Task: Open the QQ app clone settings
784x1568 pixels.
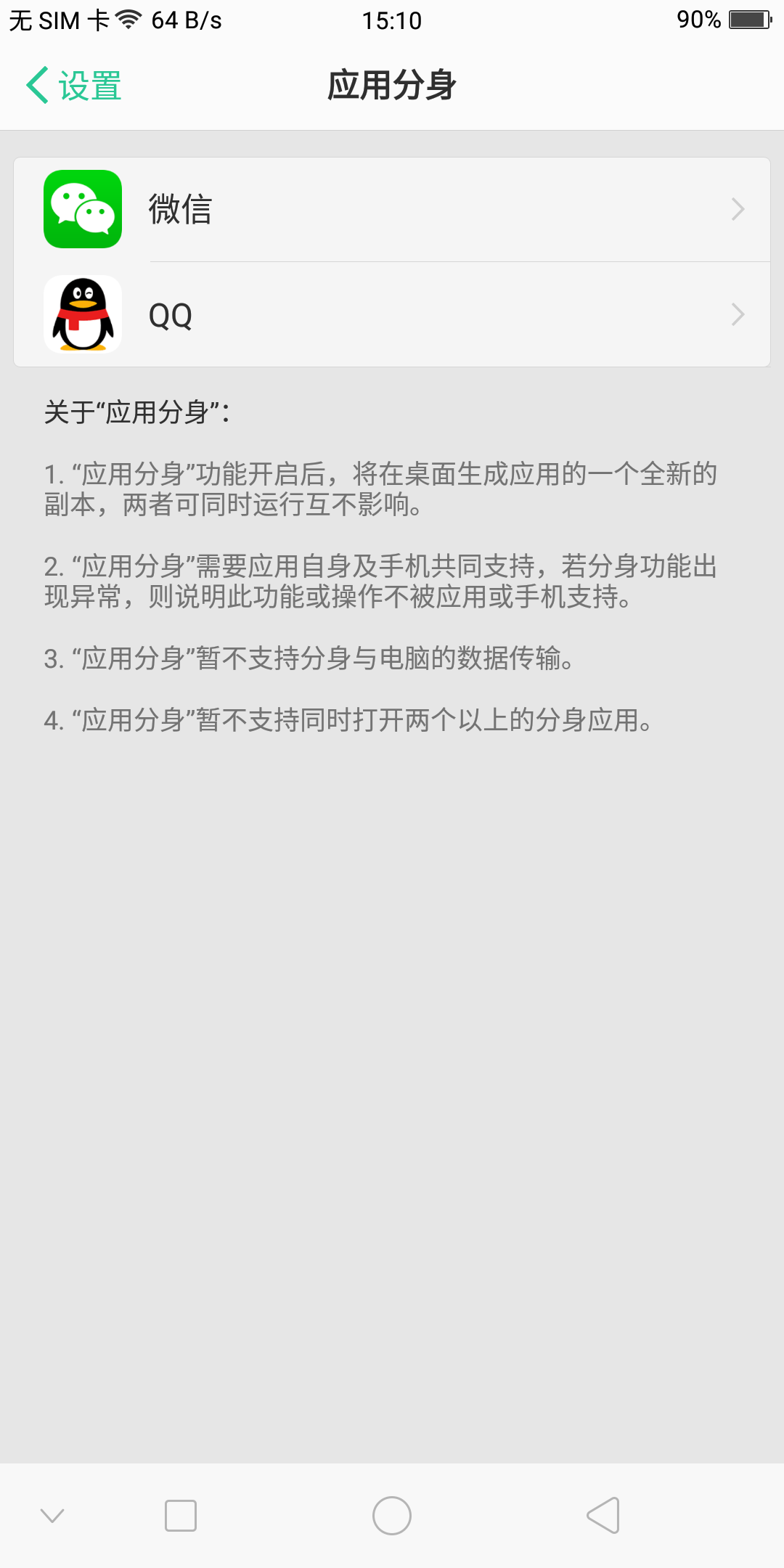Action: [x=392, y=314]
